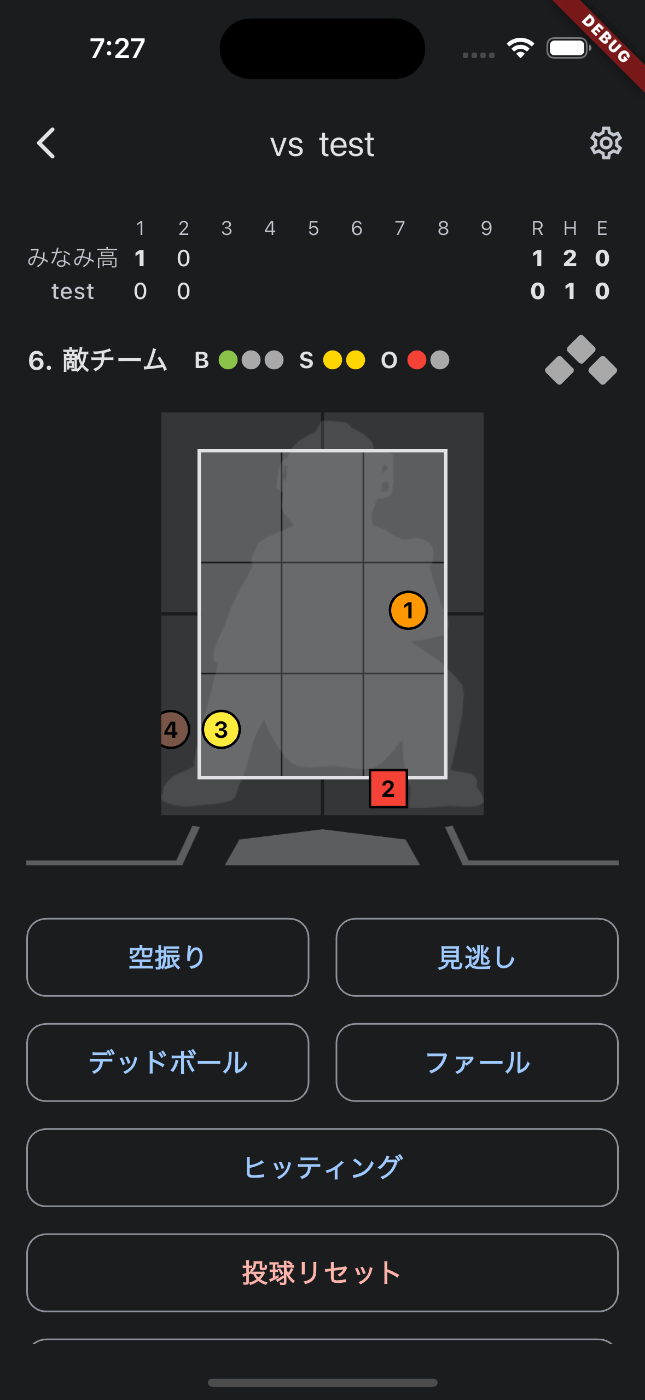Viewport: 645px width, 1400px height.
Task: Reset the pitch with 投球リセット
Action: [x=322, y=1272]
